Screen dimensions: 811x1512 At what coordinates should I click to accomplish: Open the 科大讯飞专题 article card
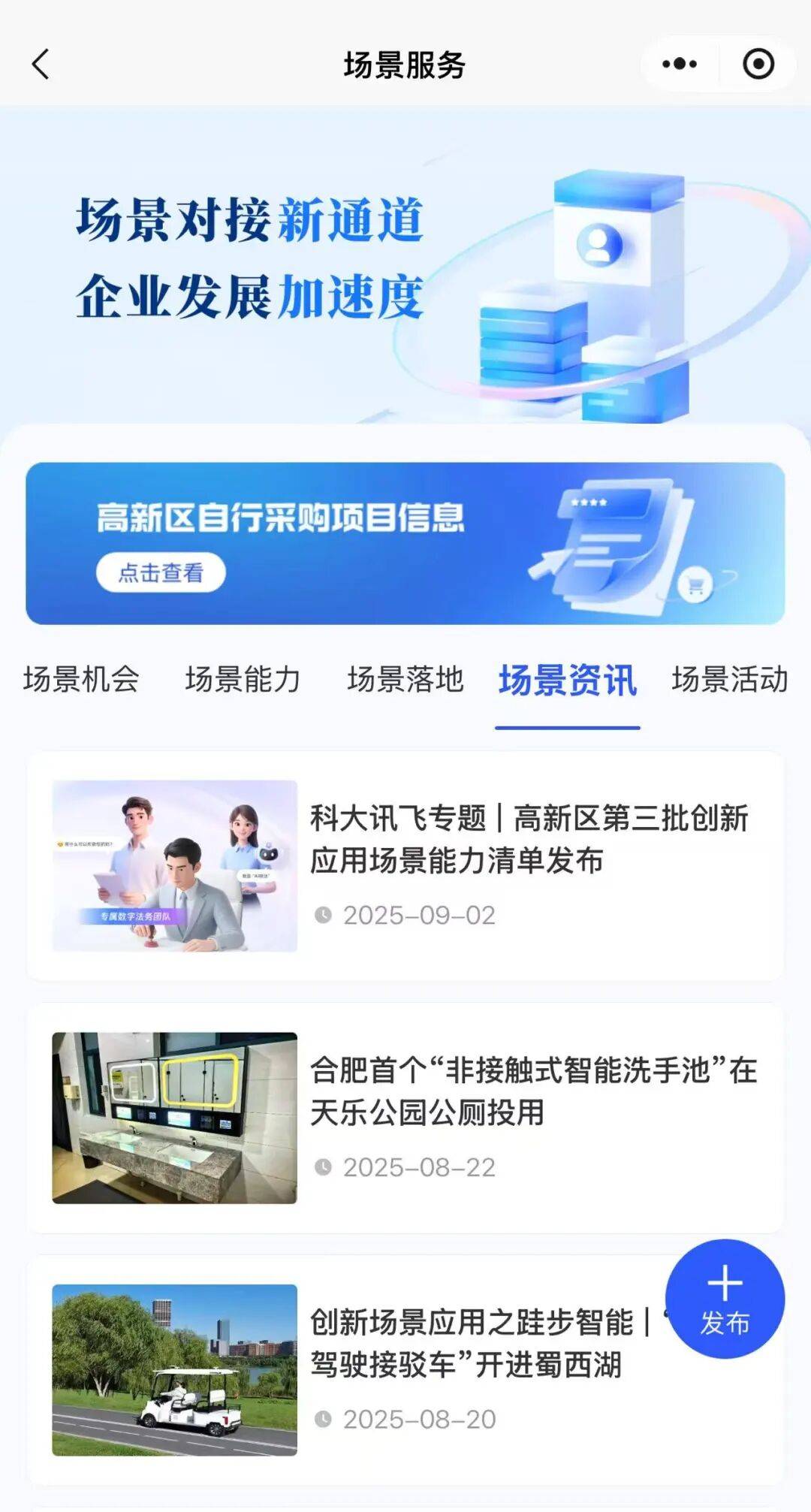[405, 866]
